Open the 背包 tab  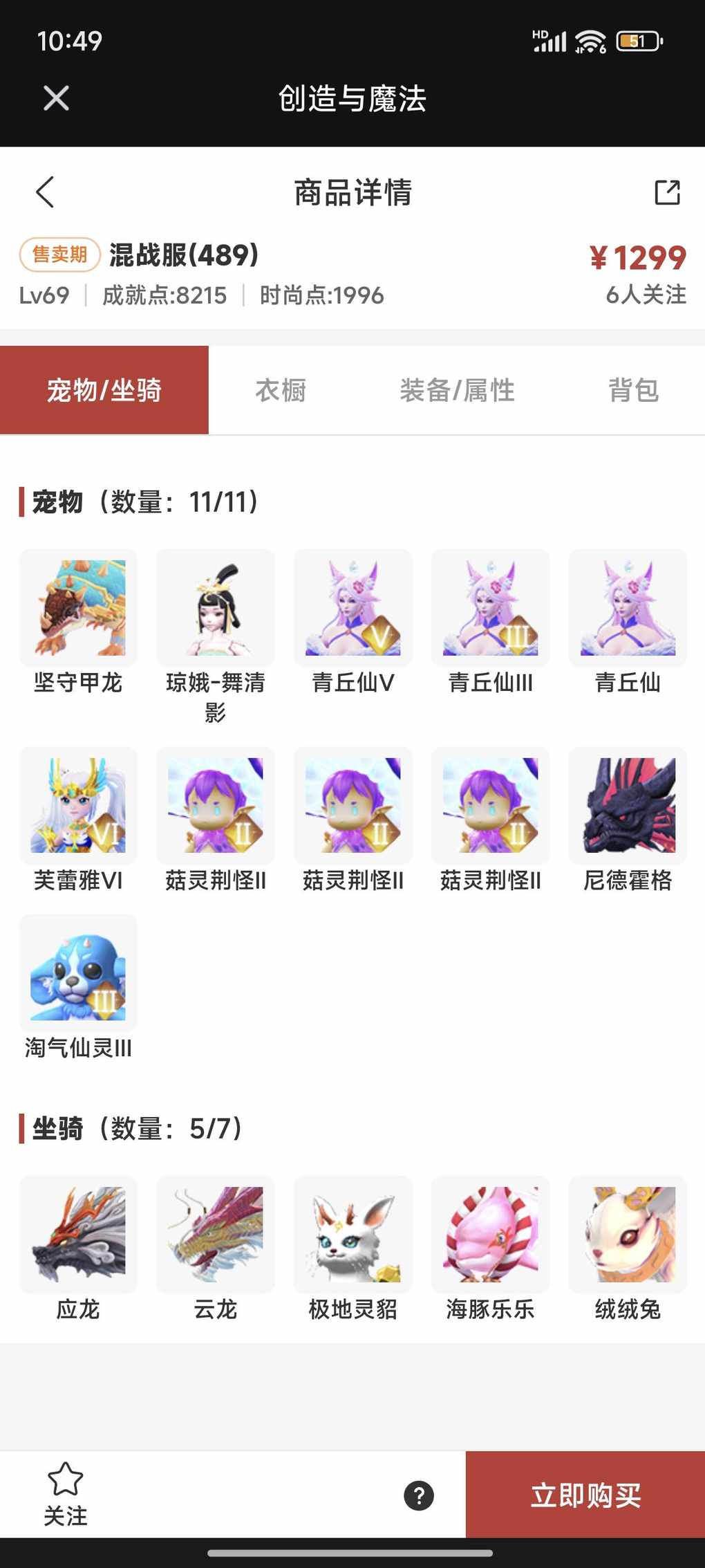coord(633,390)
